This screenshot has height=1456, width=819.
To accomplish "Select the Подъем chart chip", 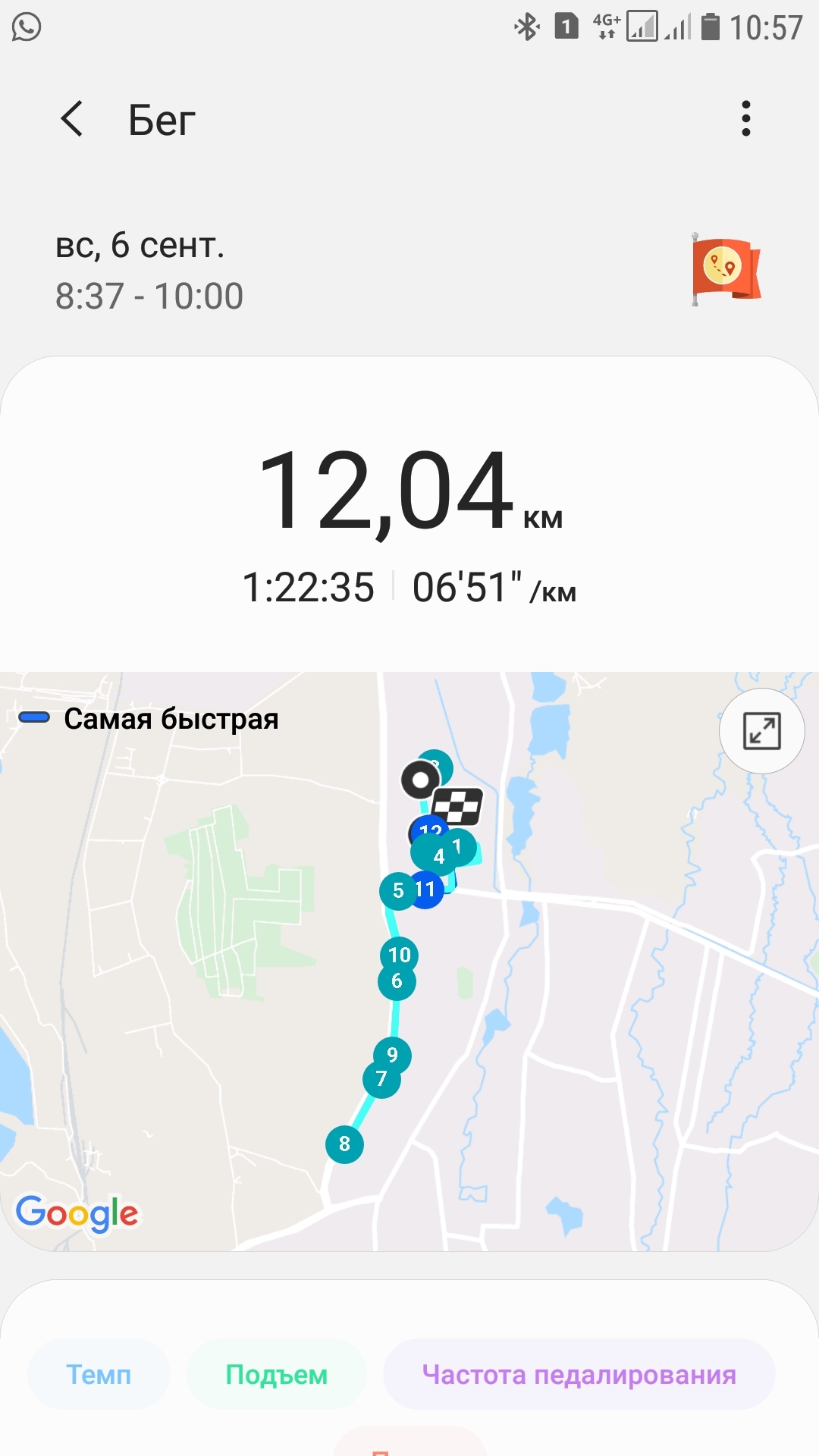I will [x=276, y=1374].
